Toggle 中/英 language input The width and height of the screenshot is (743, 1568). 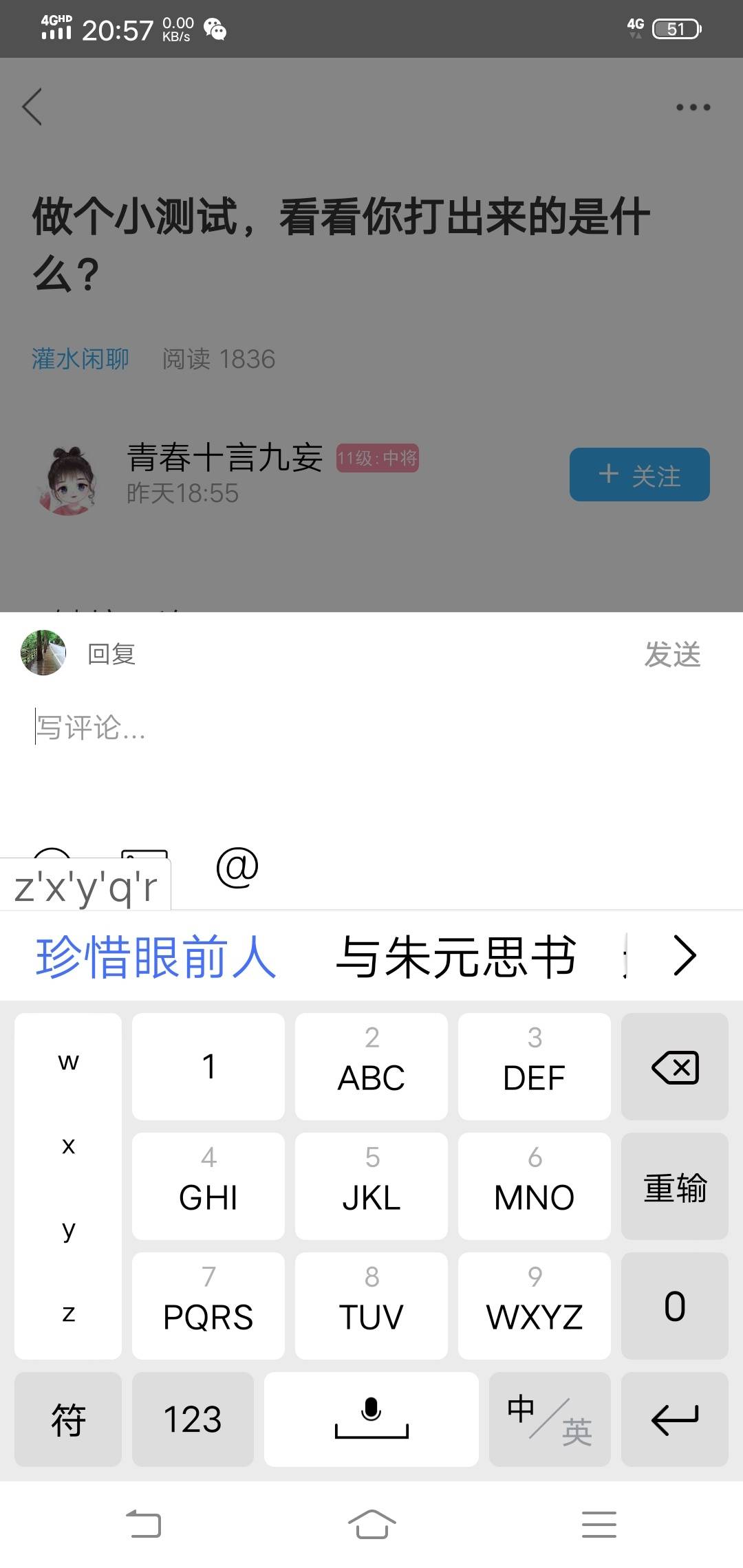(x=550, y=1419)
